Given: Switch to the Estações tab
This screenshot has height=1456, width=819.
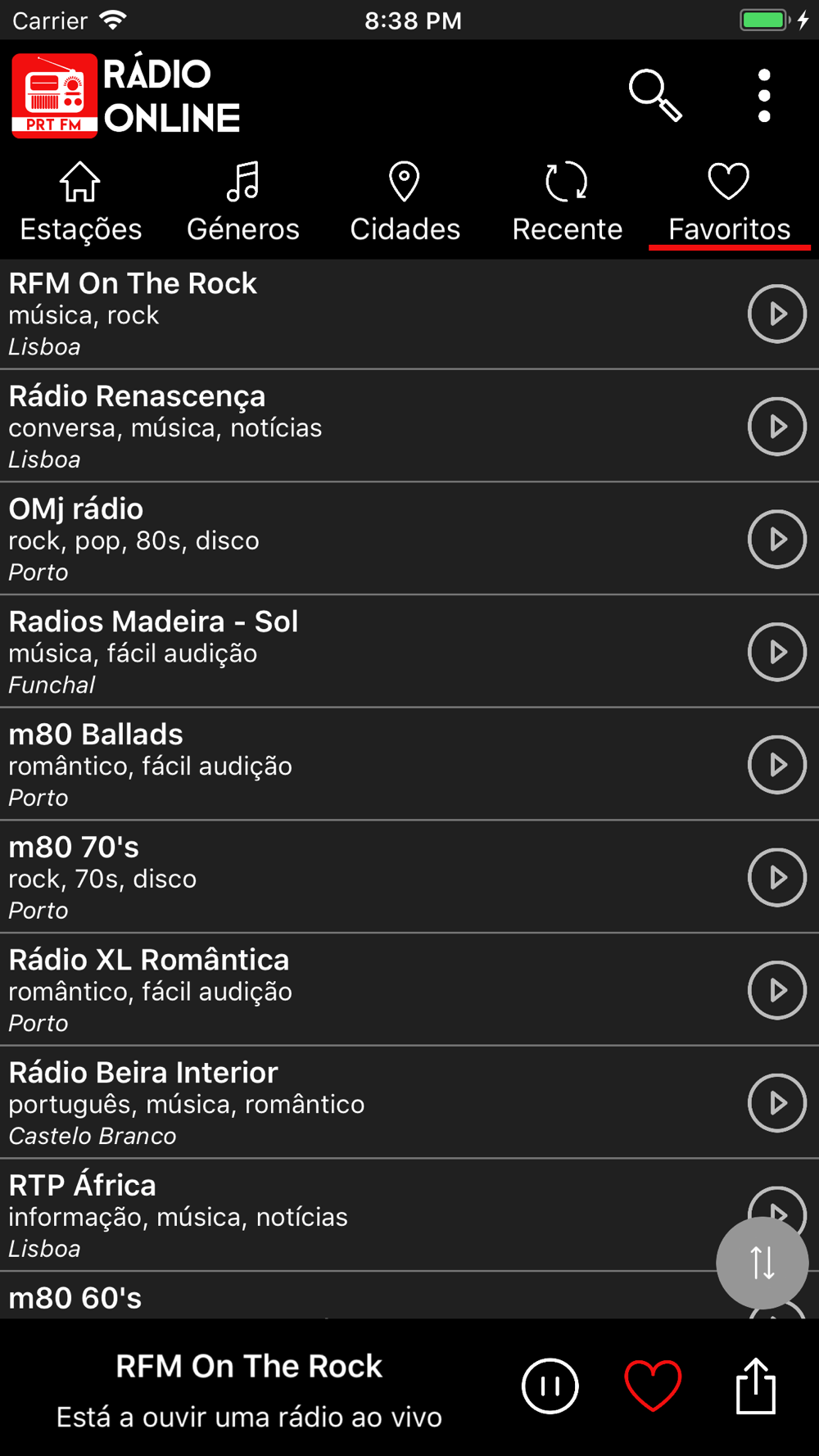Looking at the screenshot, I should 80,203.
